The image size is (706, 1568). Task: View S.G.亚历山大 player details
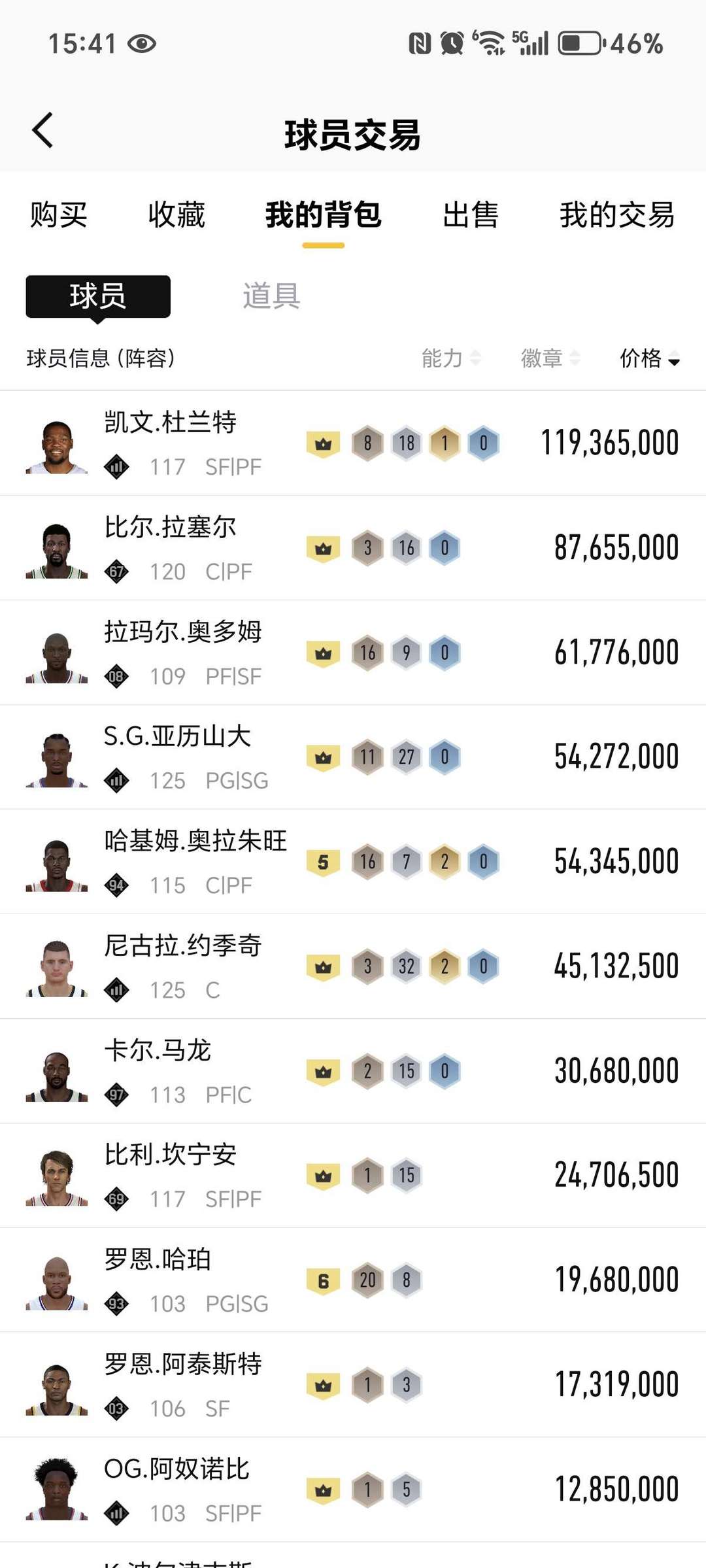point(353,757)
